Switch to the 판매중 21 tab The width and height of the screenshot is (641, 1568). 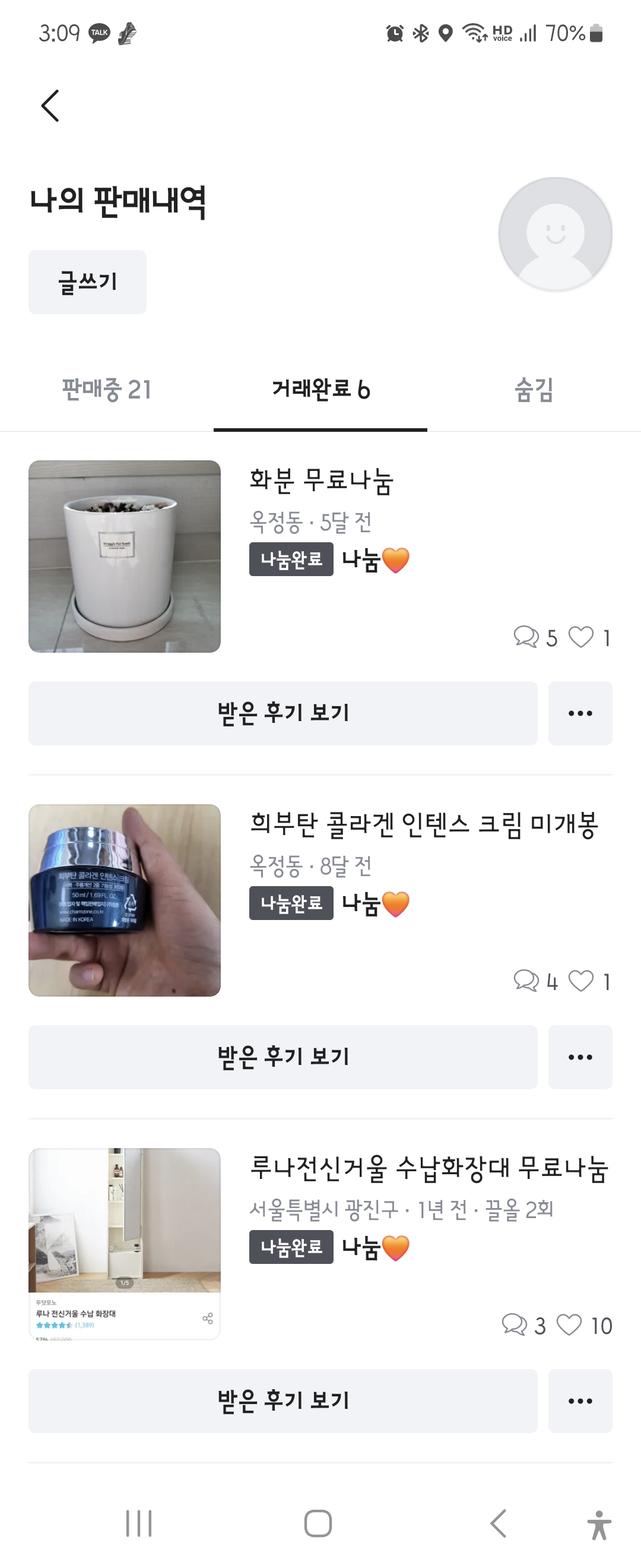click(106, 390)
